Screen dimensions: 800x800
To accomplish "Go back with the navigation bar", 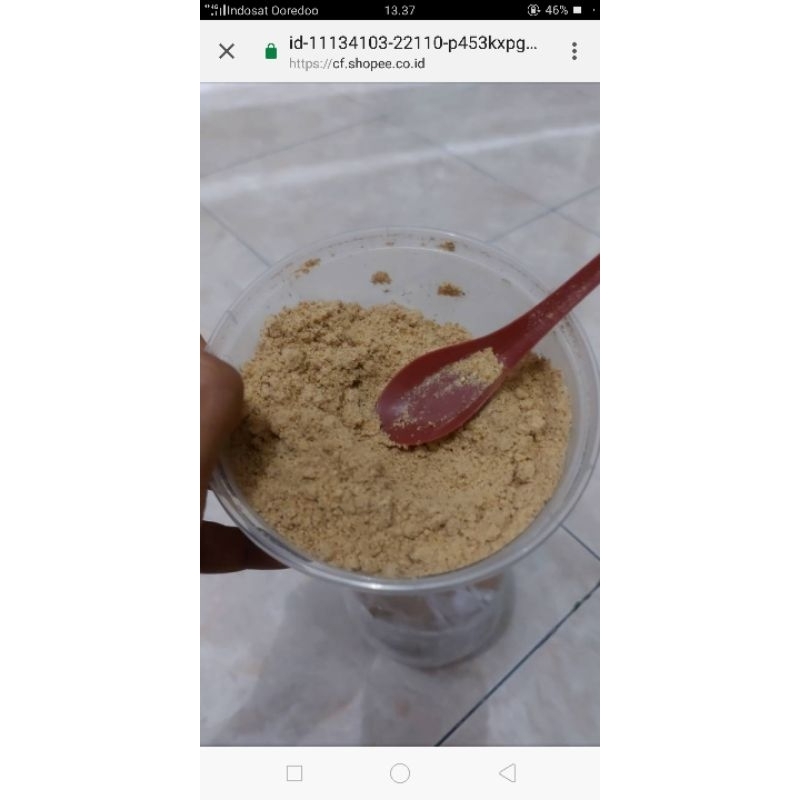I will [x=507, y=773].
